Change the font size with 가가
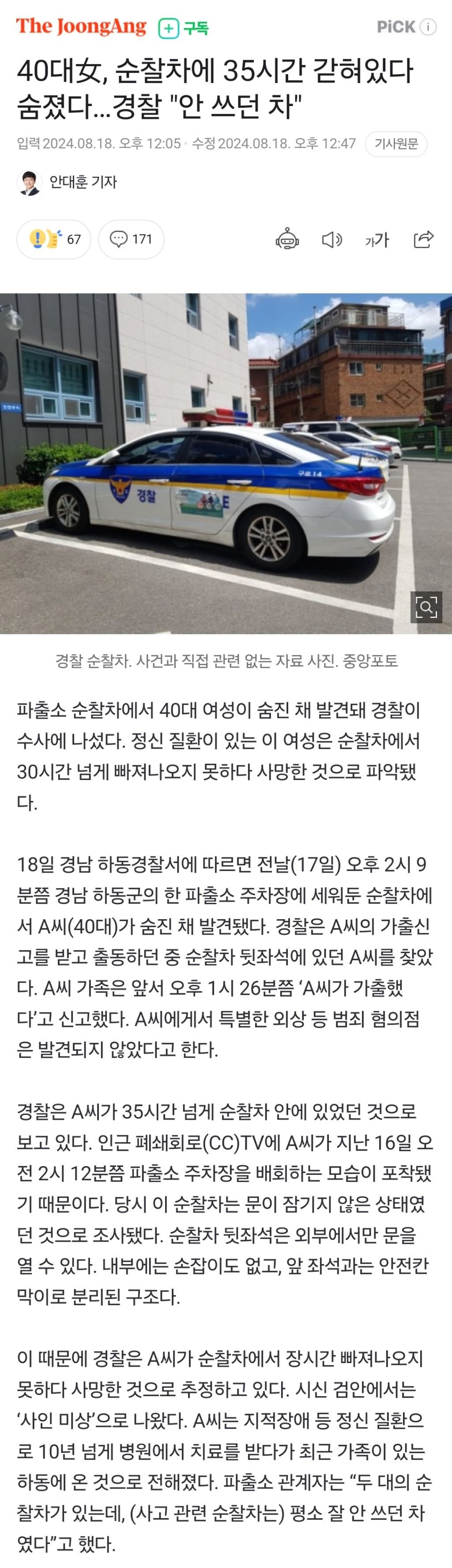 click(377, 240)
